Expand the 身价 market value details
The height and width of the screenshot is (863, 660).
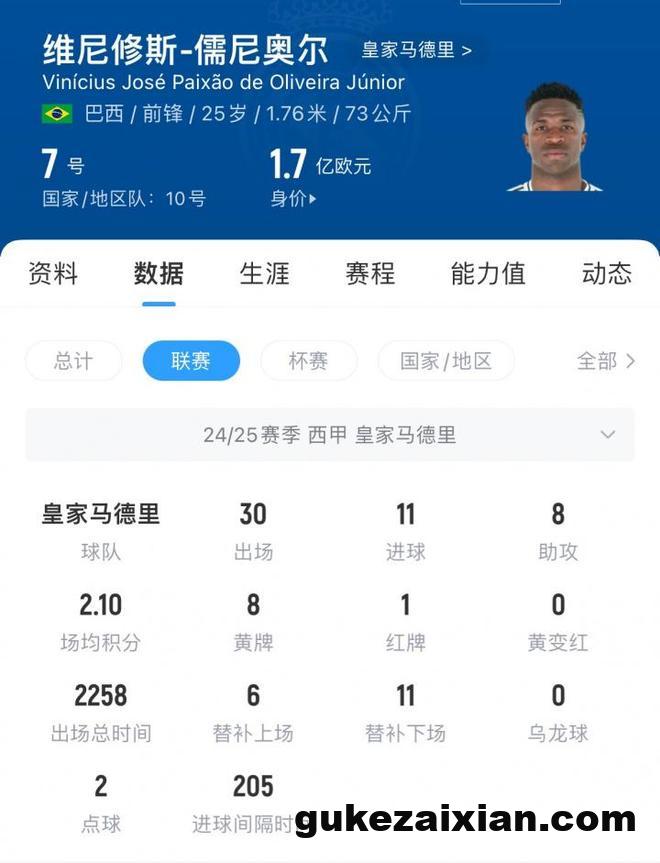point(293,198)
